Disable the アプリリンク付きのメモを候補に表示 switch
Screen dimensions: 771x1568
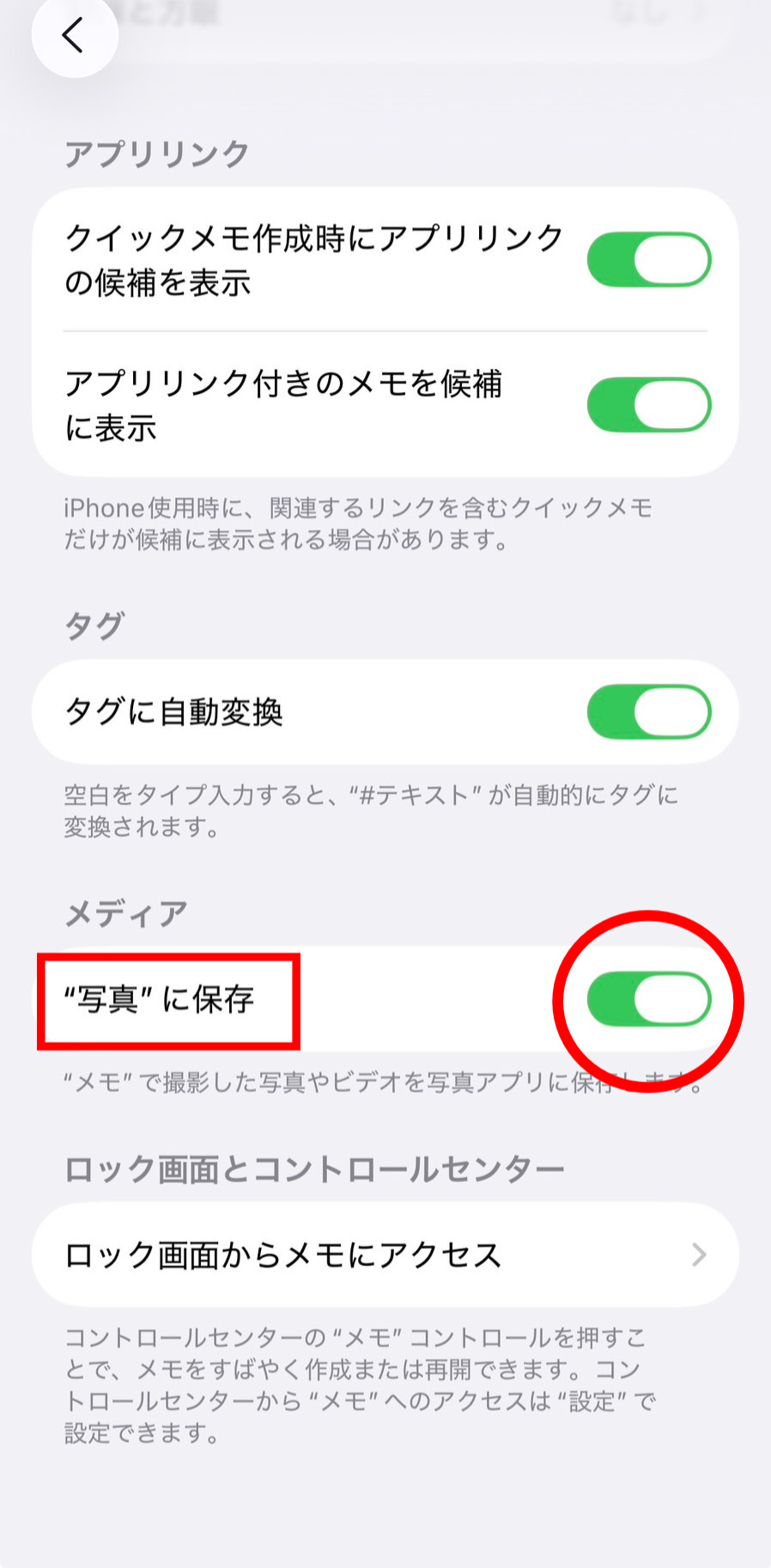[x=650, y=404]
